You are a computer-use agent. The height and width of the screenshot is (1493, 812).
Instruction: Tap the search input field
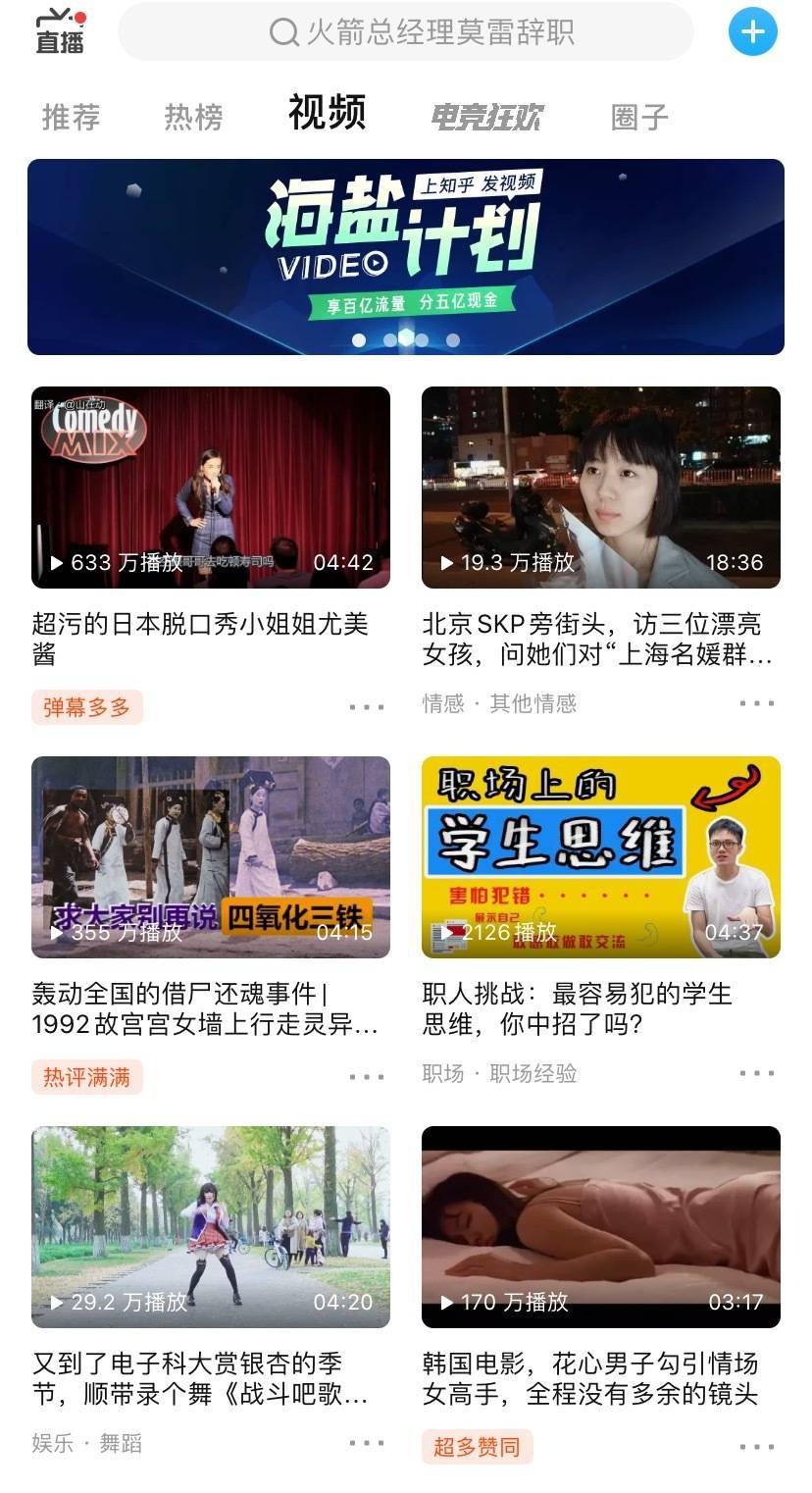441,32
